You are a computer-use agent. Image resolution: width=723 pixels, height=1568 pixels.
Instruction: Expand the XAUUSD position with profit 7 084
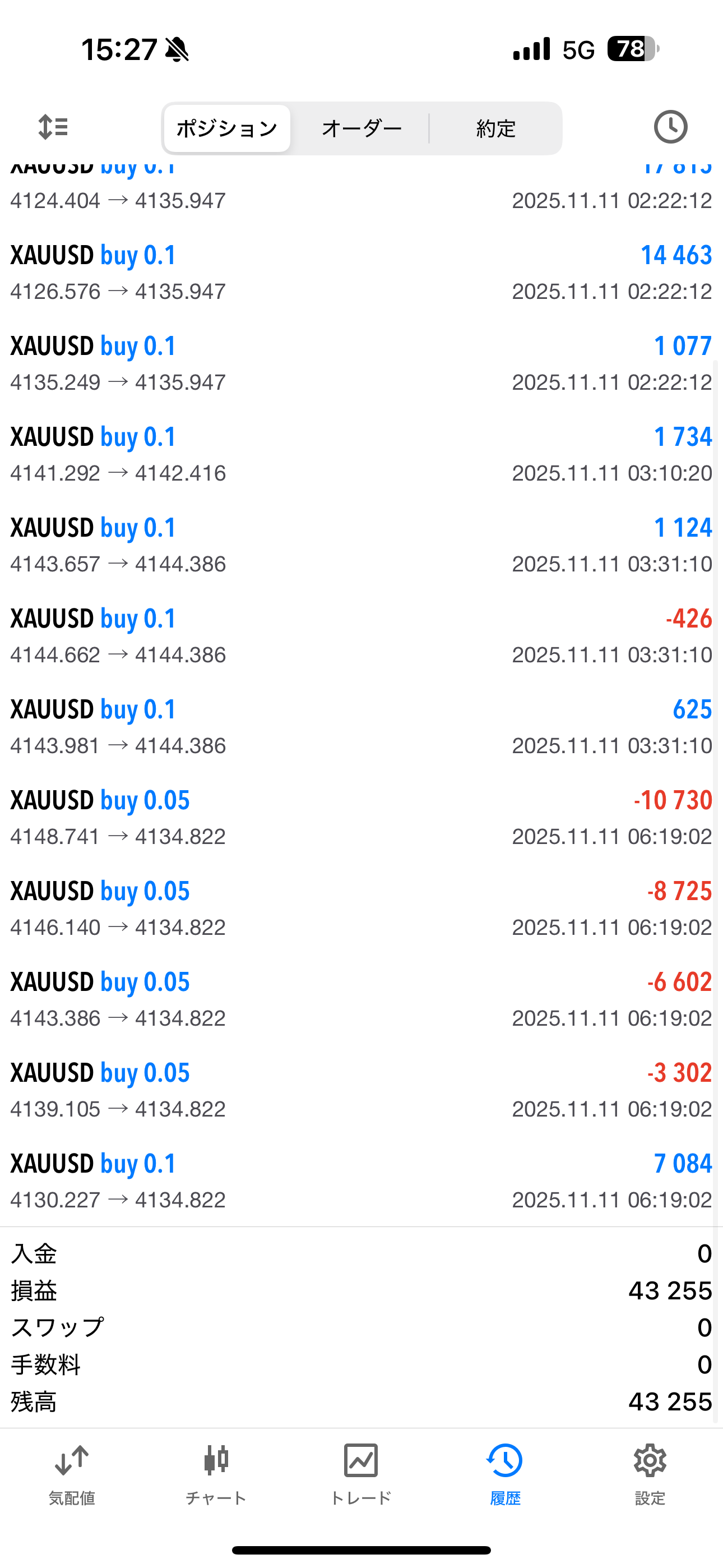pyautogui.click(x=361, y=1181)
